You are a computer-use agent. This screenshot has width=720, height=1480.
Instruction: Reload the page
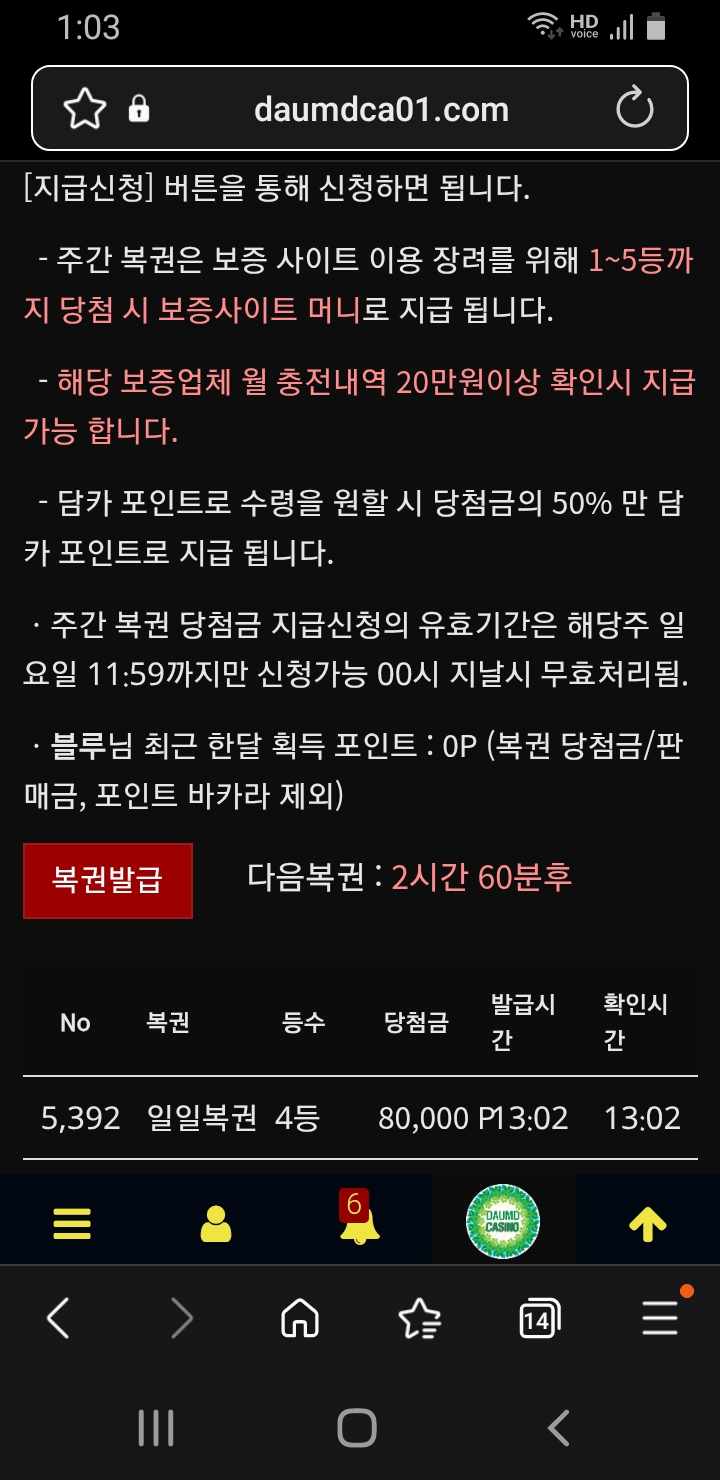635,109
